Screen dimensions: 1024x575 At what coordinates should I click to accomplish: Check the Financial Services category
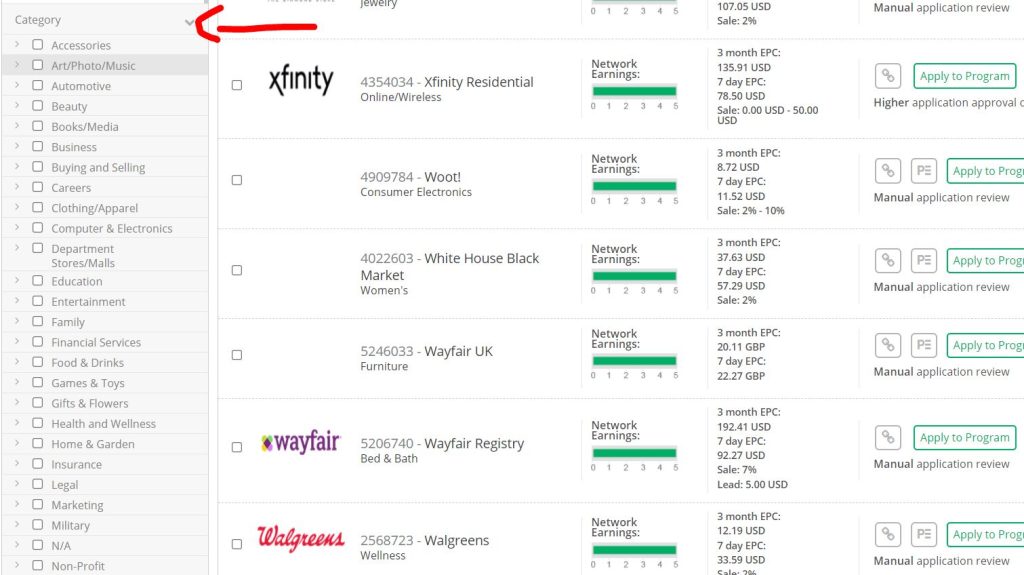click(x=38, y=342)
